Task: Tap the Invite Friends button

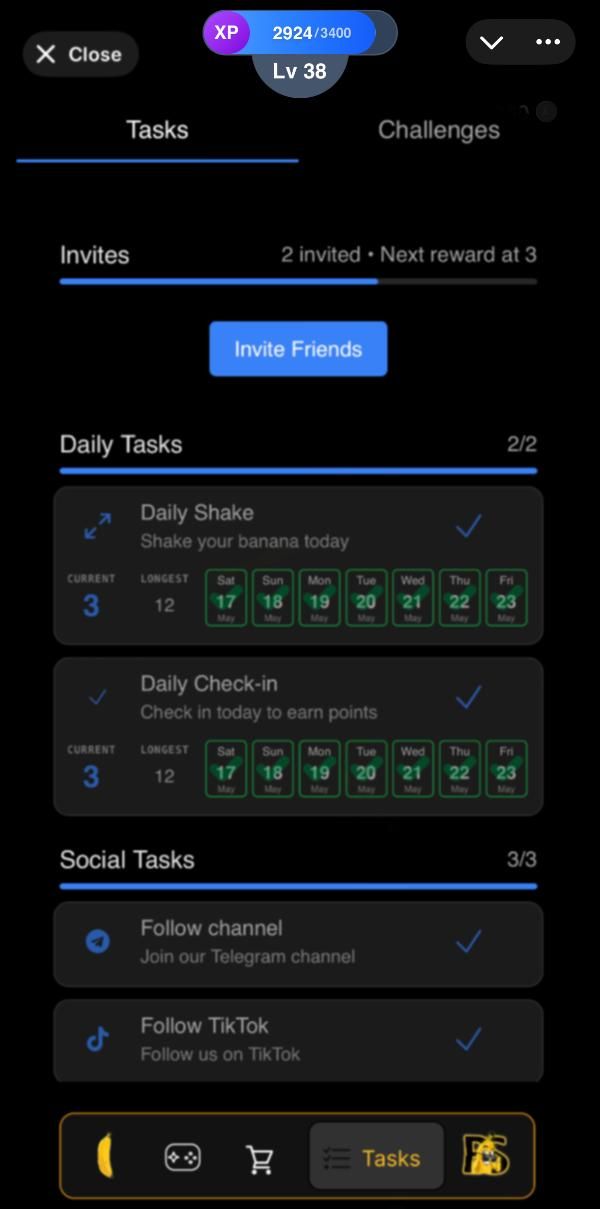Action: click(298, 349)
